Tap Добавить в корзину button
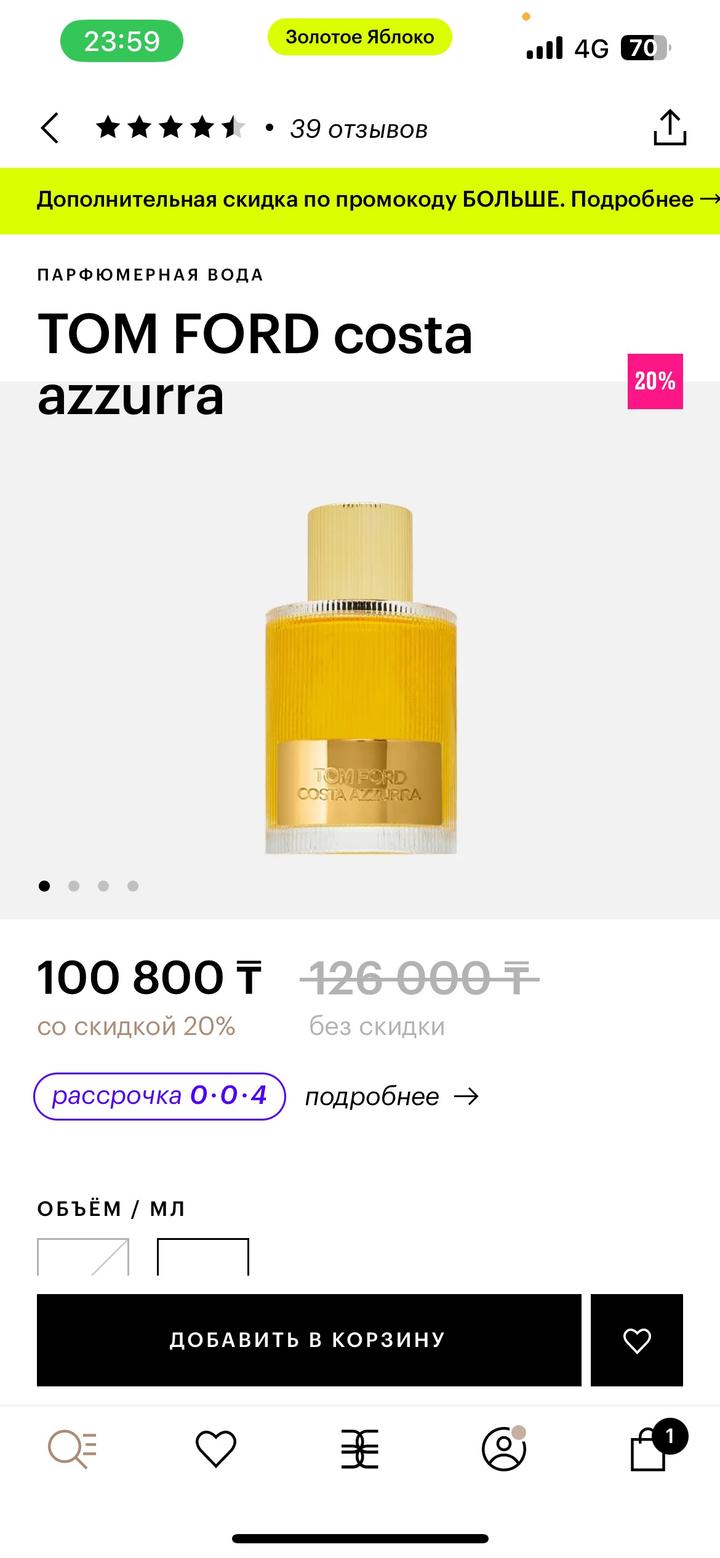This screenshot has width=720, height=1558. (308, 1340)
